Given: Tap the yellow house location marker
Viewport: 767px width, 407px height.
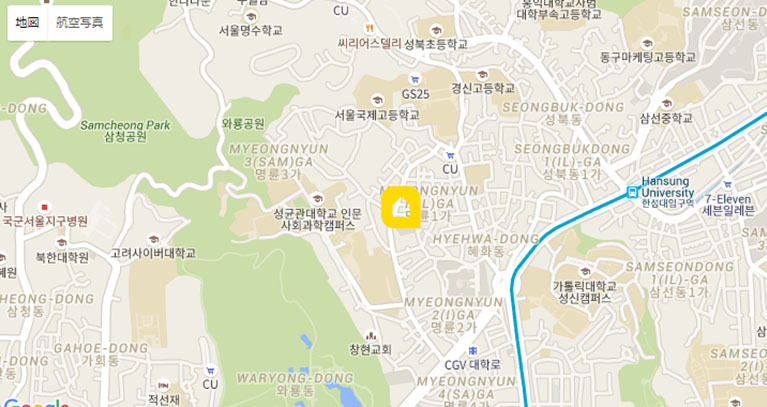Looking at the screenshot, I should (x=402, y=209).
